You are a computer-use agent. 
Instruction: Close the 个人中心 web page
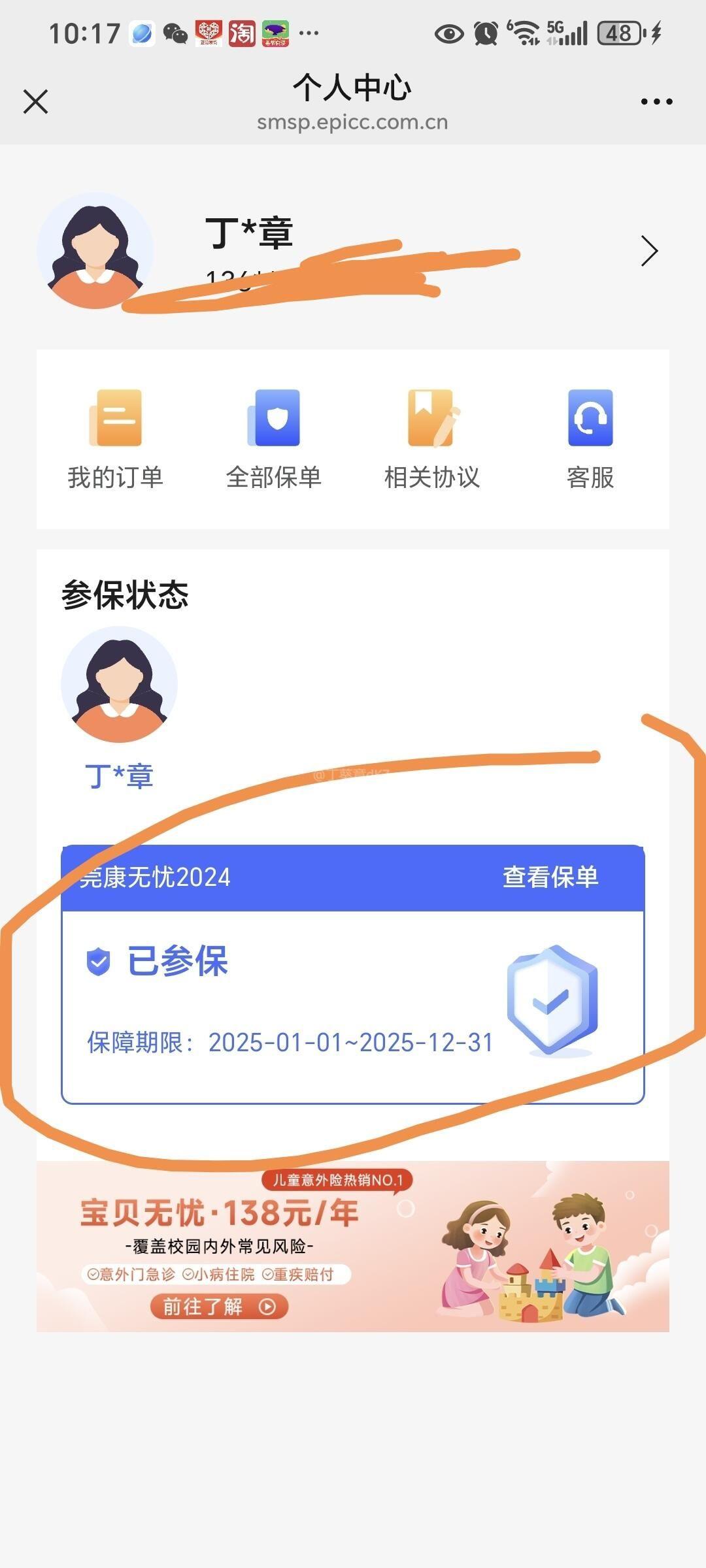point(35,102)
